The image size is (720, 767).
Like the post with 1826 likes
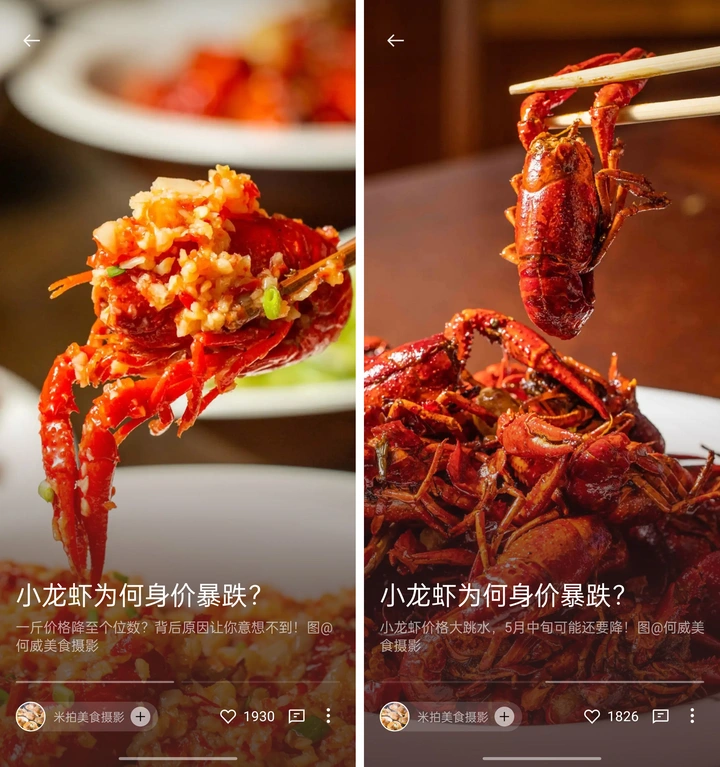(592, 716)
